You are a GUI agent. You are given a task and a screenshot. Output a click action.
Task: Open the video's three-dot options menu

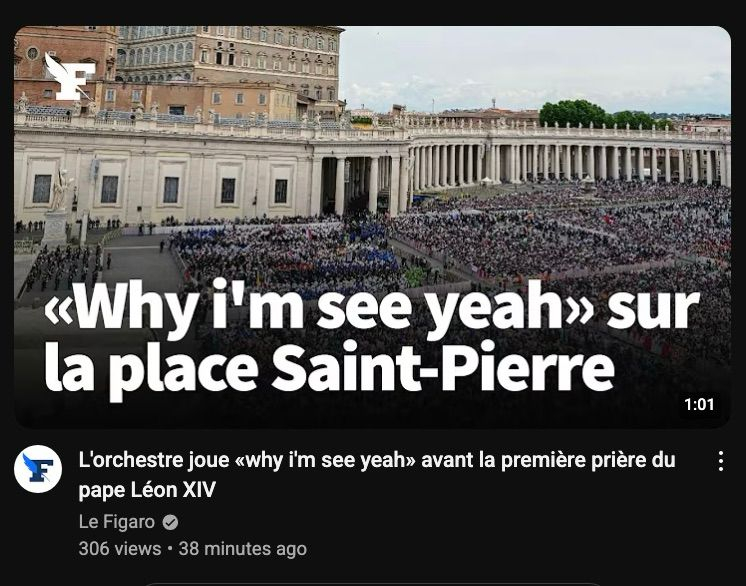(x=720, y=461)
